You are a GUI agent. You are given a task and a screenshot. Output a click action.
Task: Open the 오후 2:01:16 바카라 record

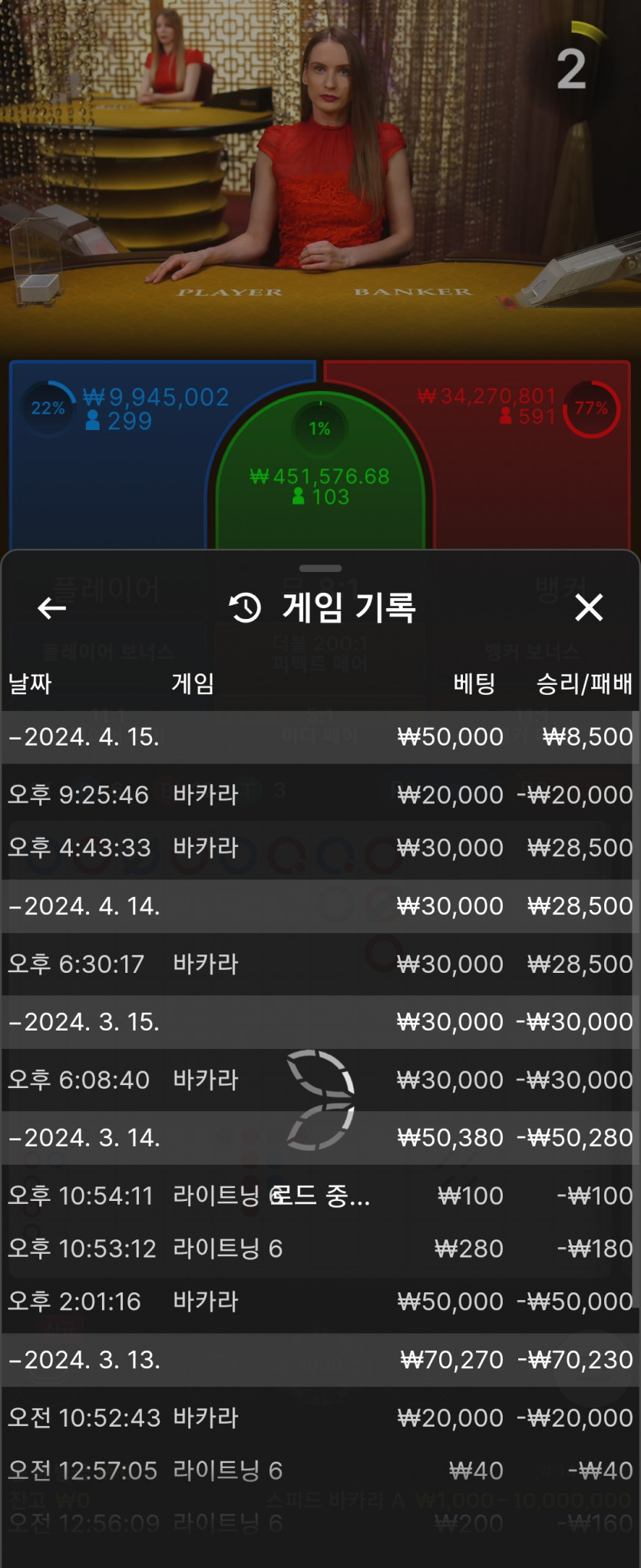[x=319, y=1302]
